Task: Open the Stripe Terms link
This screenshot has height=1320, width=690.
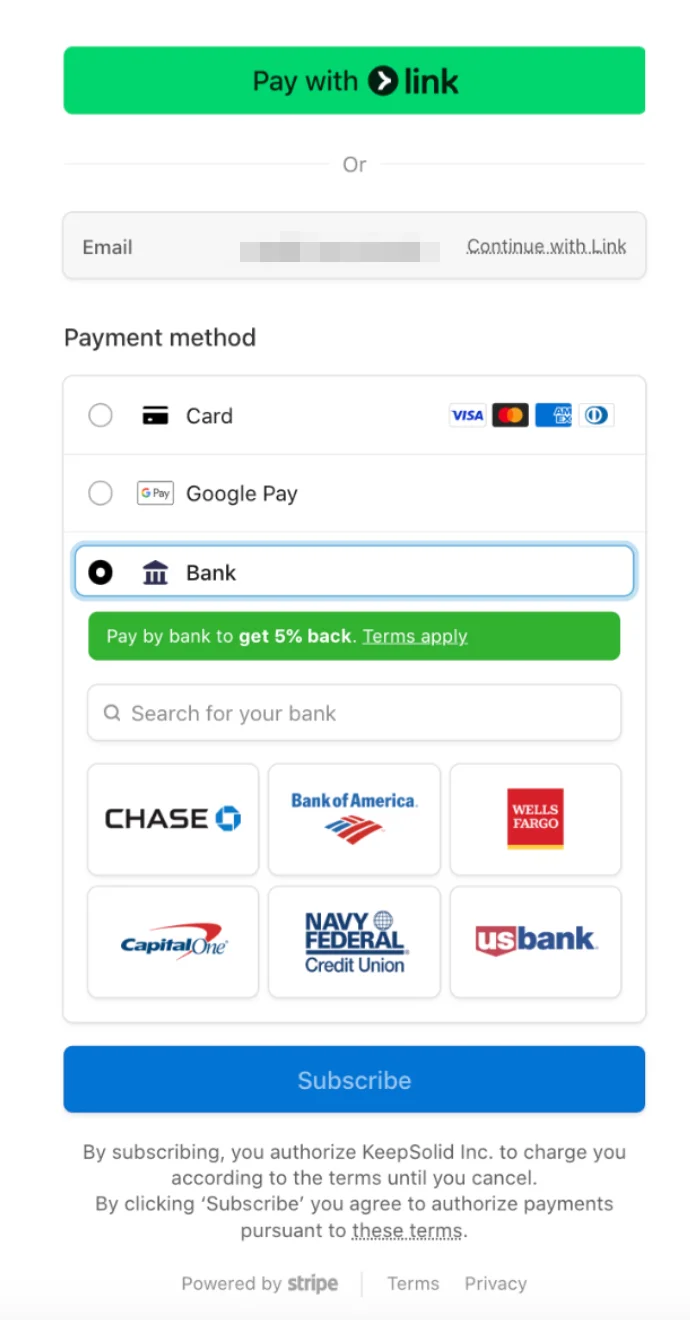Action: 413,1283
